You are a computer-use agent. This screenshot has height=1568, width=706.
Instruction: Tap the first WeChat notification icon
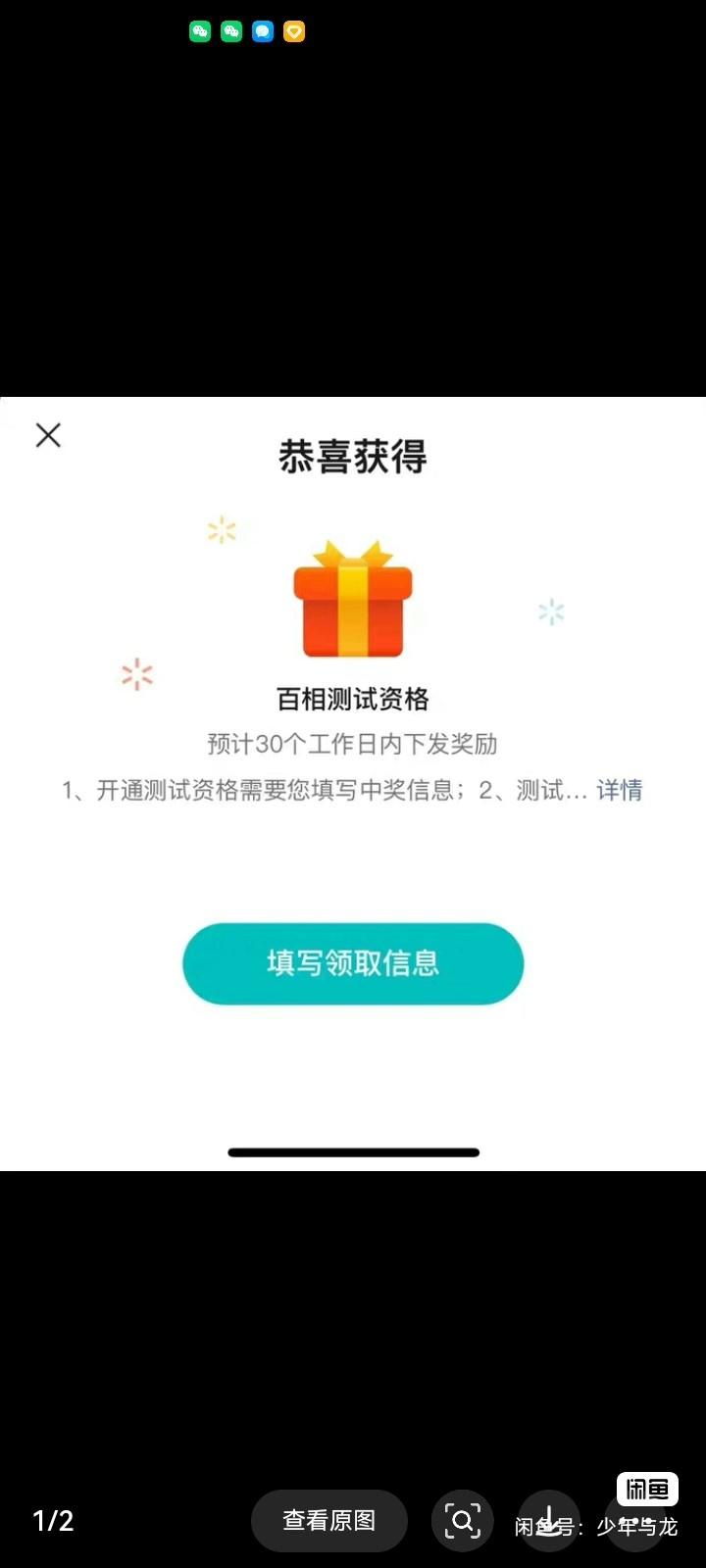click(200, 31)
